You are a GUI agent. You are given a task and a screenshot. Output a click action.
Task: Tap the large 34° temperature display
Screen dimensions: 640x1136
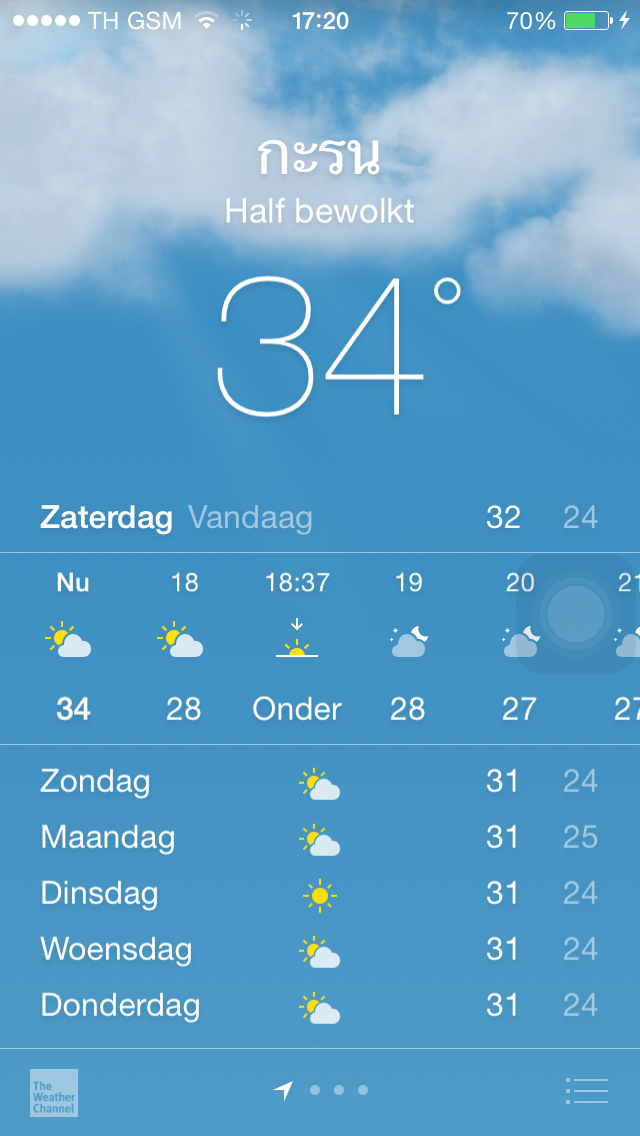338,345
